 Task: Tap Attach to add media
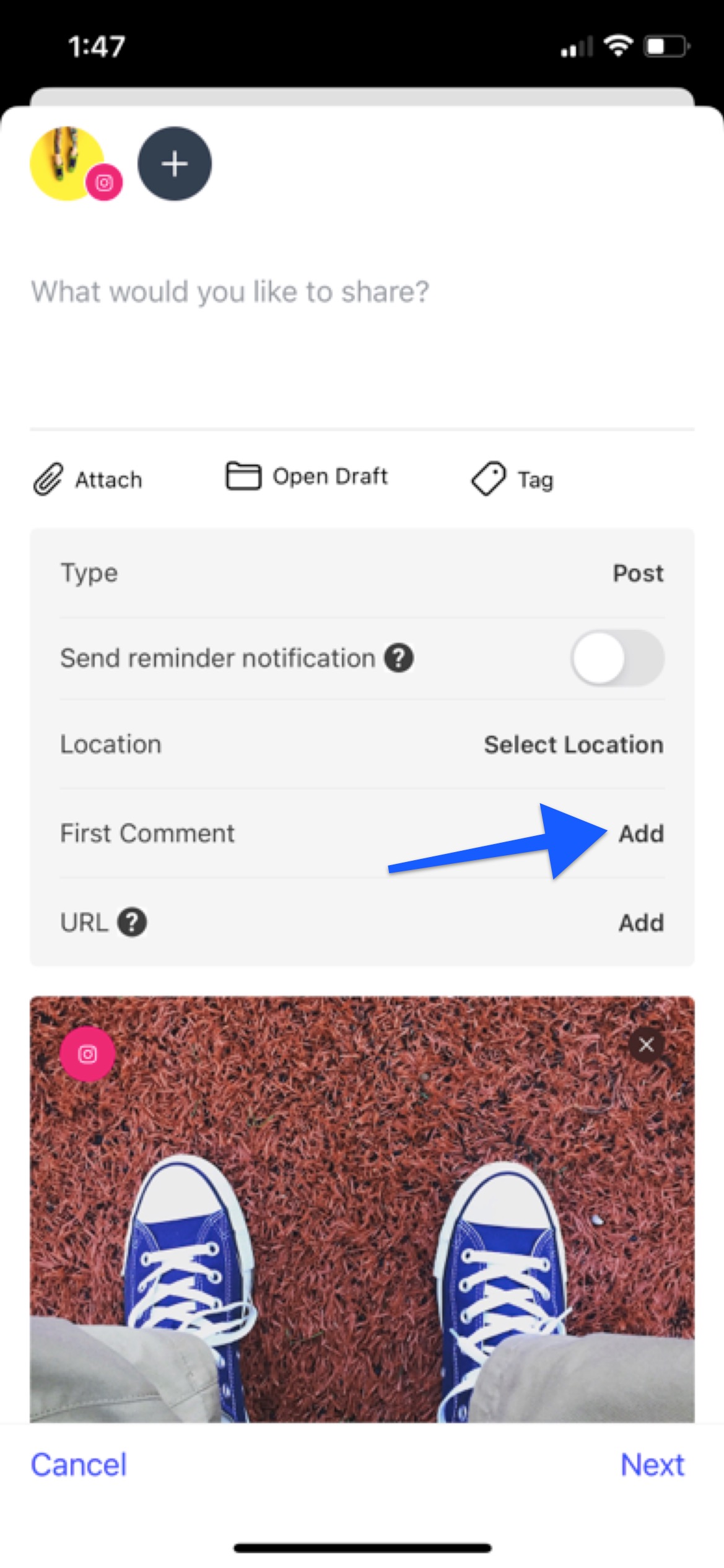(x=88, y=479)
